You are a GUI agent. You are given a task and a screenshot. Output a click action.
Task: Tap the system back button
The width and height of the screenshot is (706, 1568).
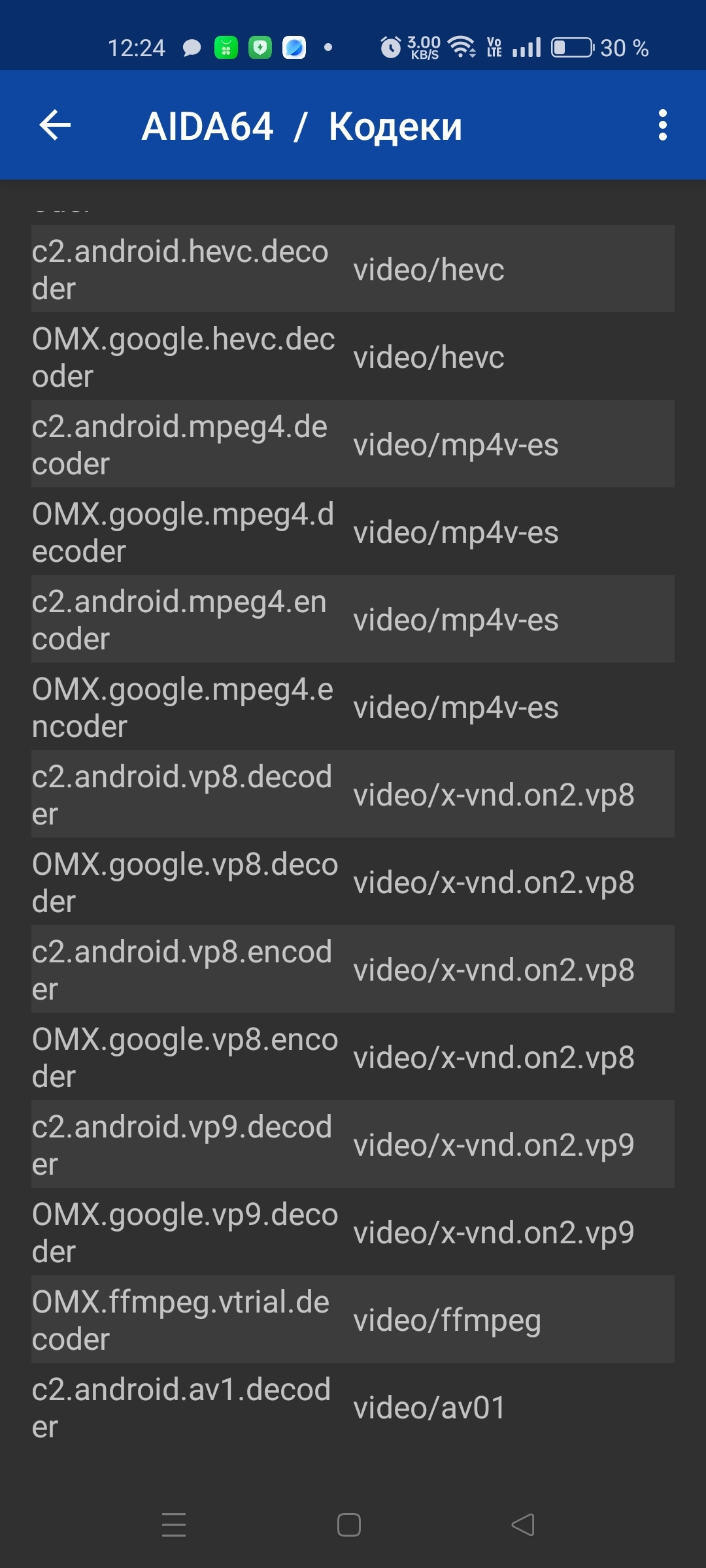click(523, 1525)
